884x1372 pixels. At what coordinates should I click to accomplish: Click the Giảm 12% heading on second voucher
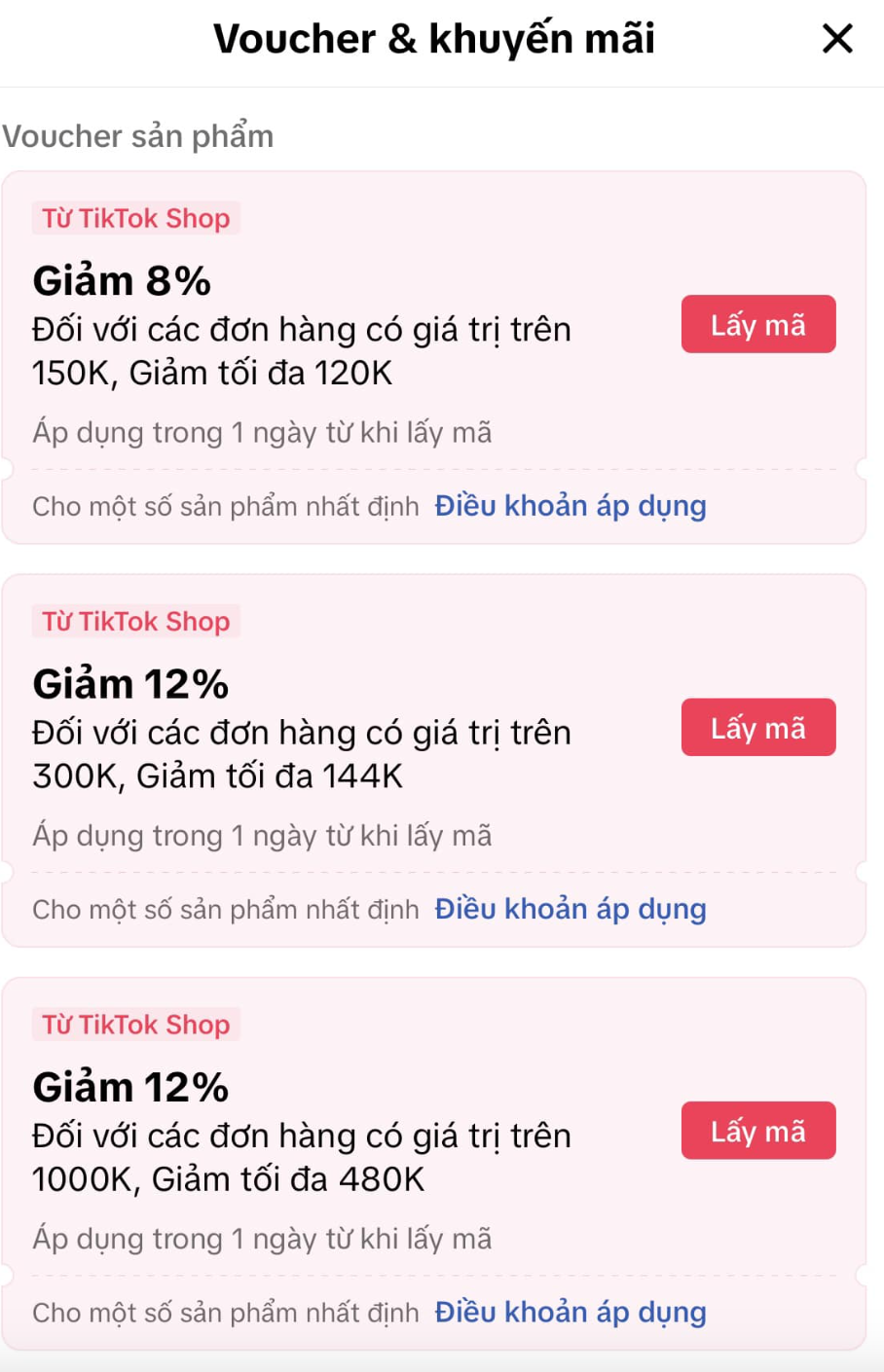click(x=130, y=683)
